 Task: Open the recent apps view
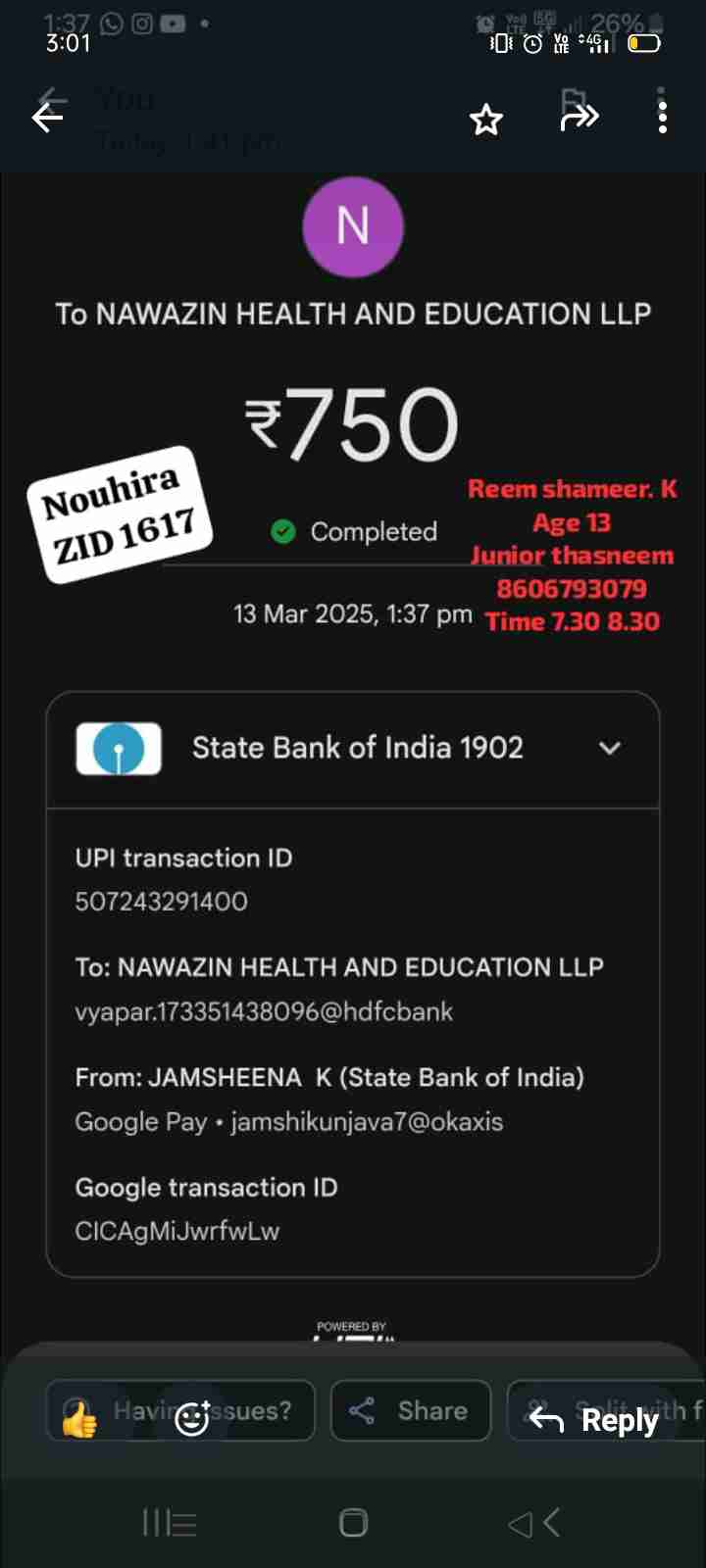[170, 1523]
